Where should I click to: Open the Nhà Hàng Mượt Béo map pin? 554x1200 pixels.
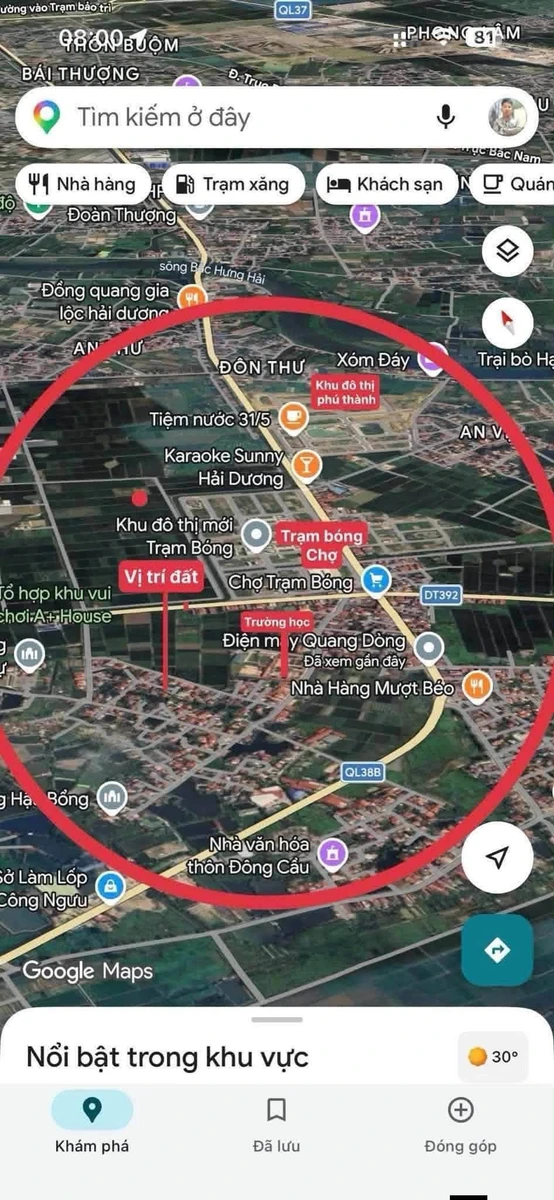[479, 686]
